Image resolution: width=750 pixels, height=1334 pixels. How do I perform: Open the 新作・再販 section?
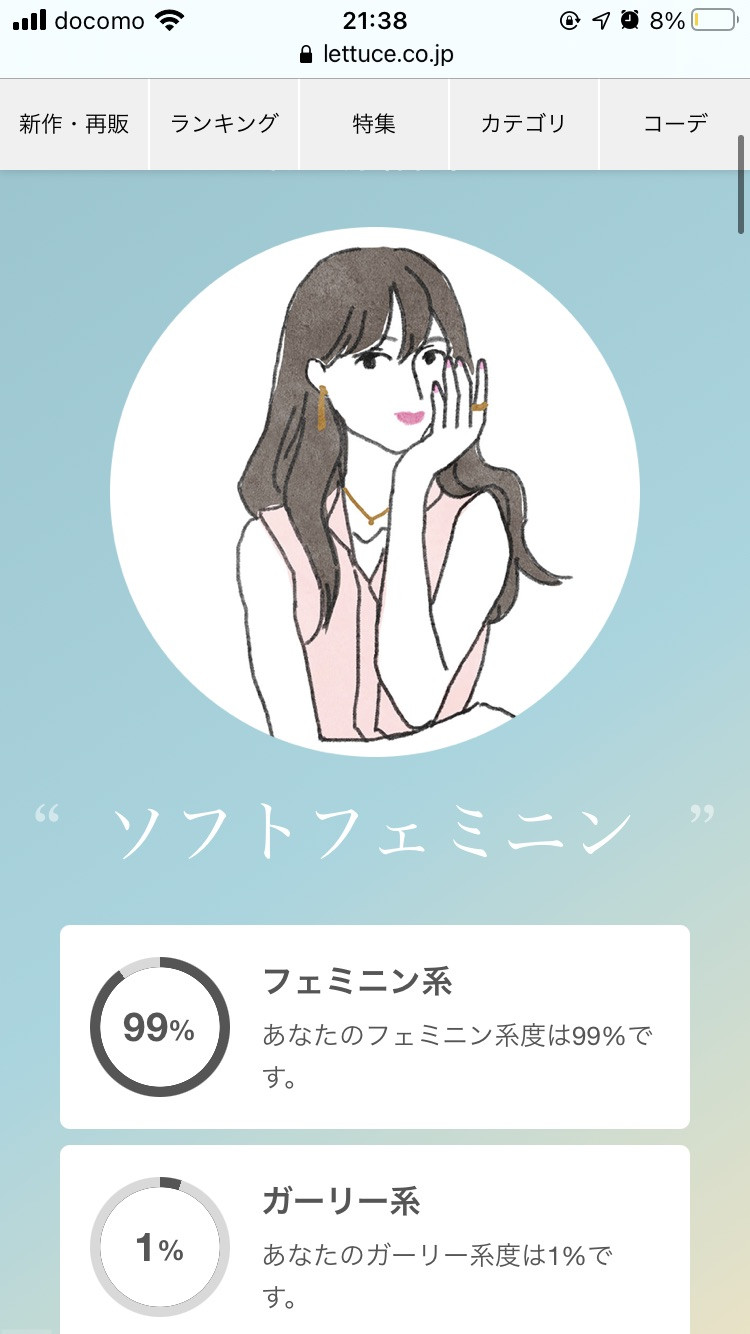click(x=74, y=123)
